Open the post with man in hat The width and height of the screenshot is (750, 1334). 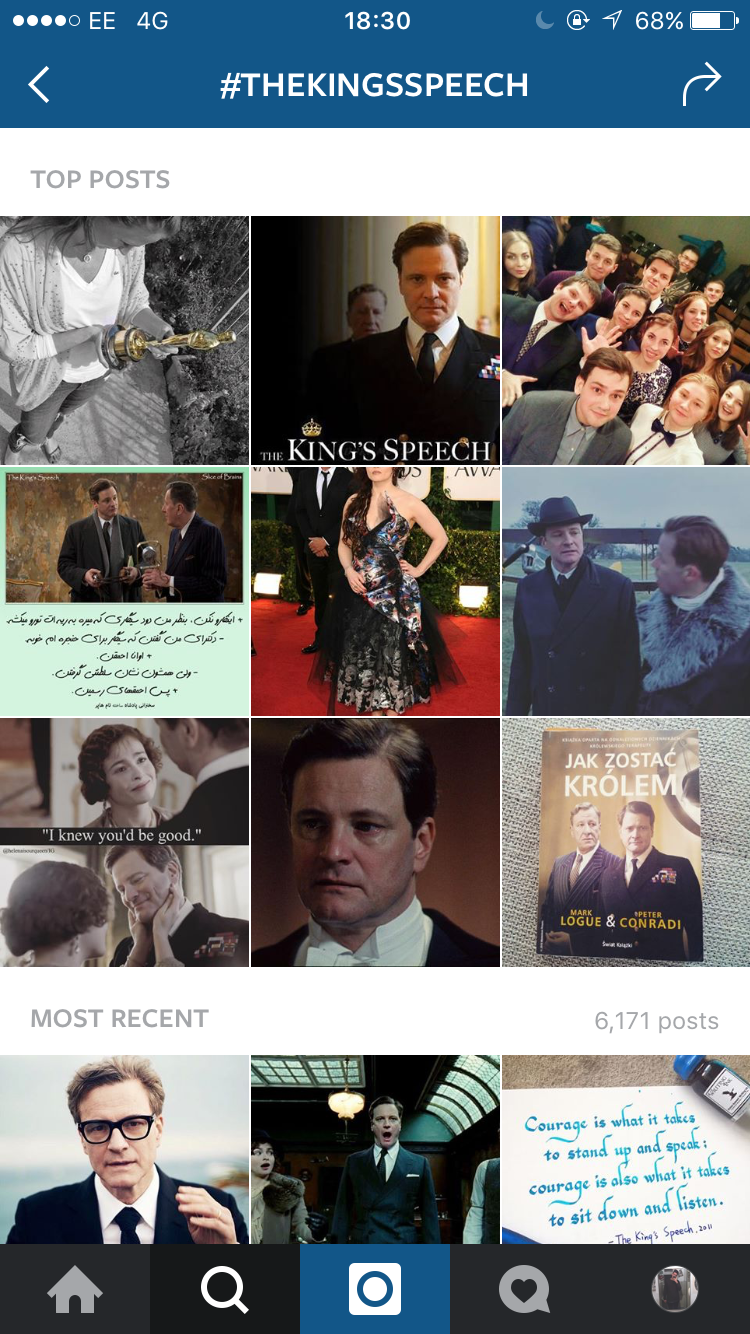coord(626,591)
